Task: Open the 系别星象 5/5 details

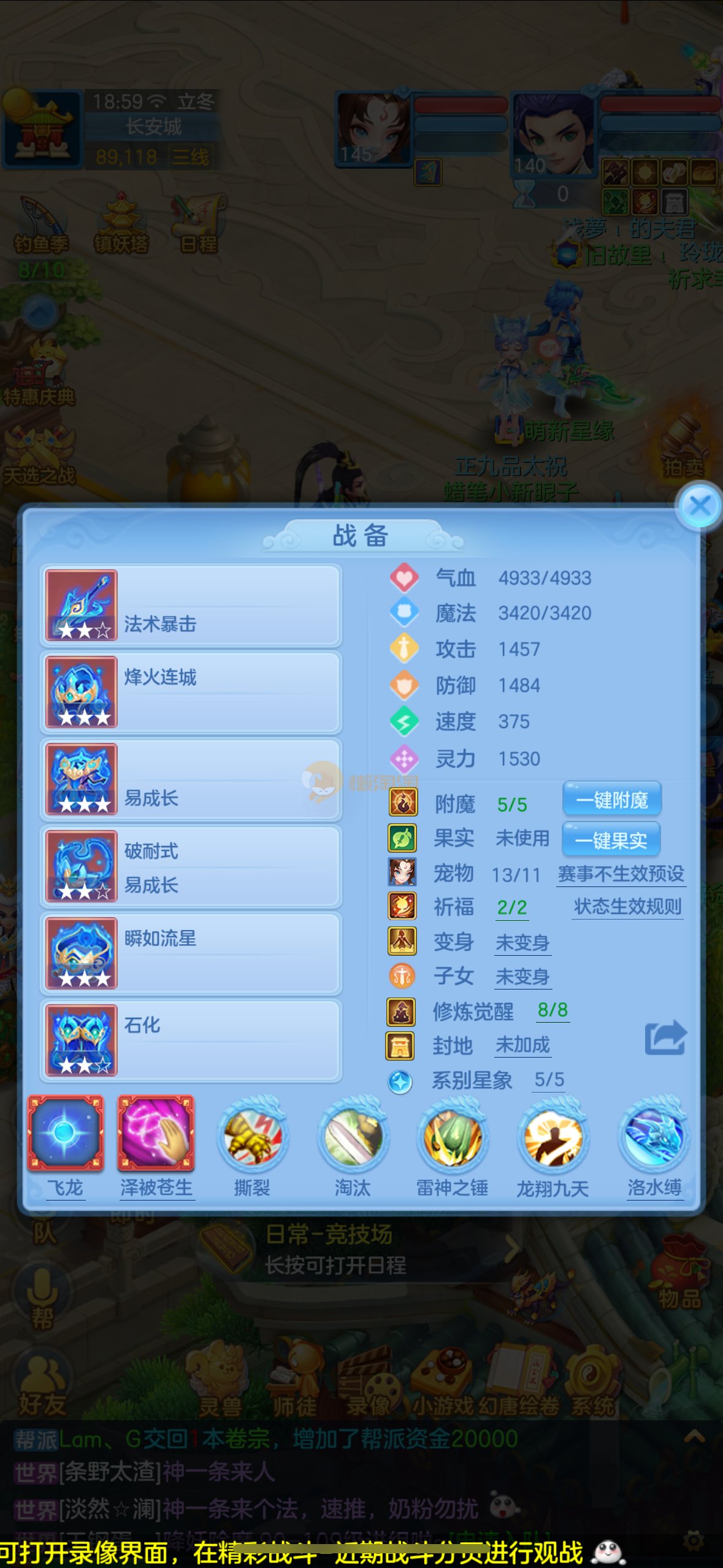Action: (x=549, y=1079)
